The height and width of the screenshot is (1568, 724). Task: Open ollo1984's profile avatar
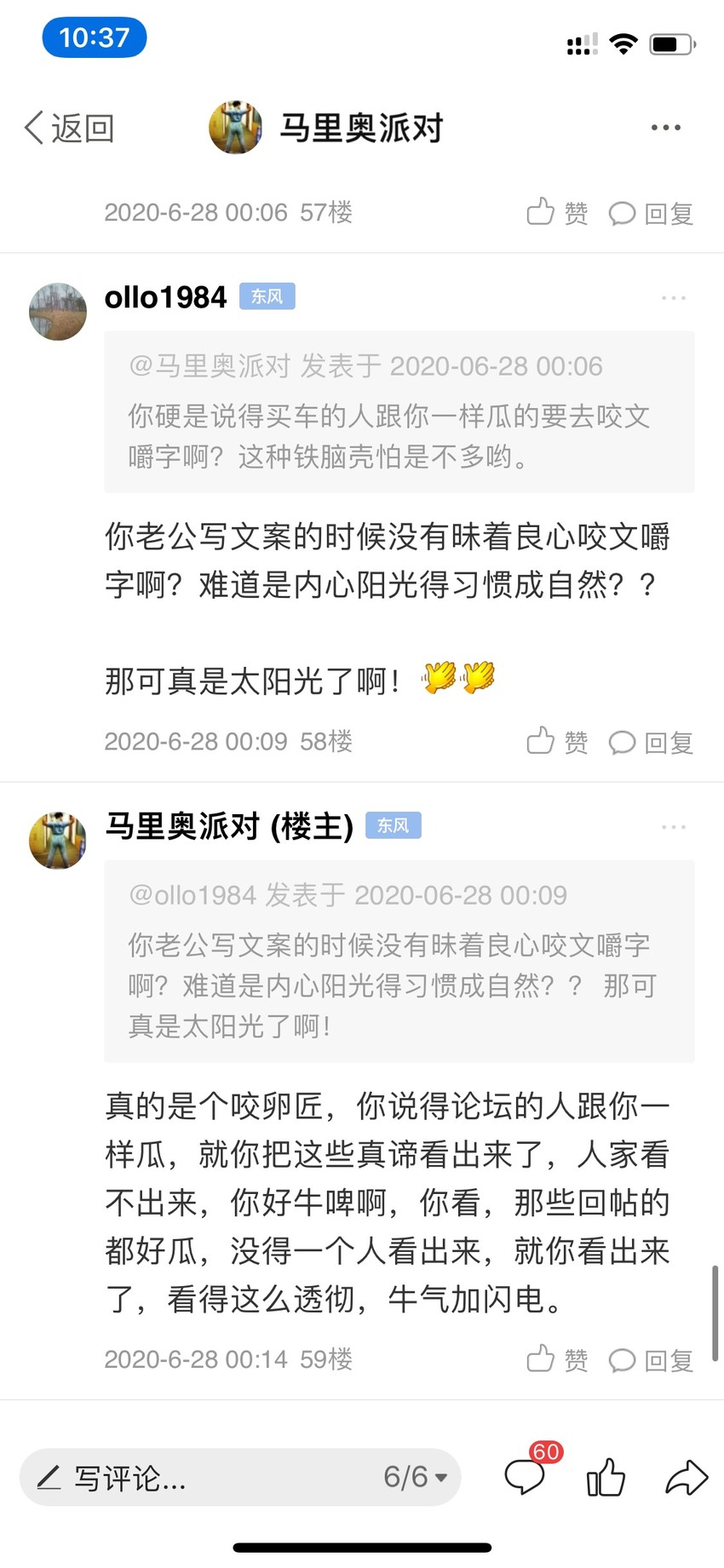click(x=58, y=312)
